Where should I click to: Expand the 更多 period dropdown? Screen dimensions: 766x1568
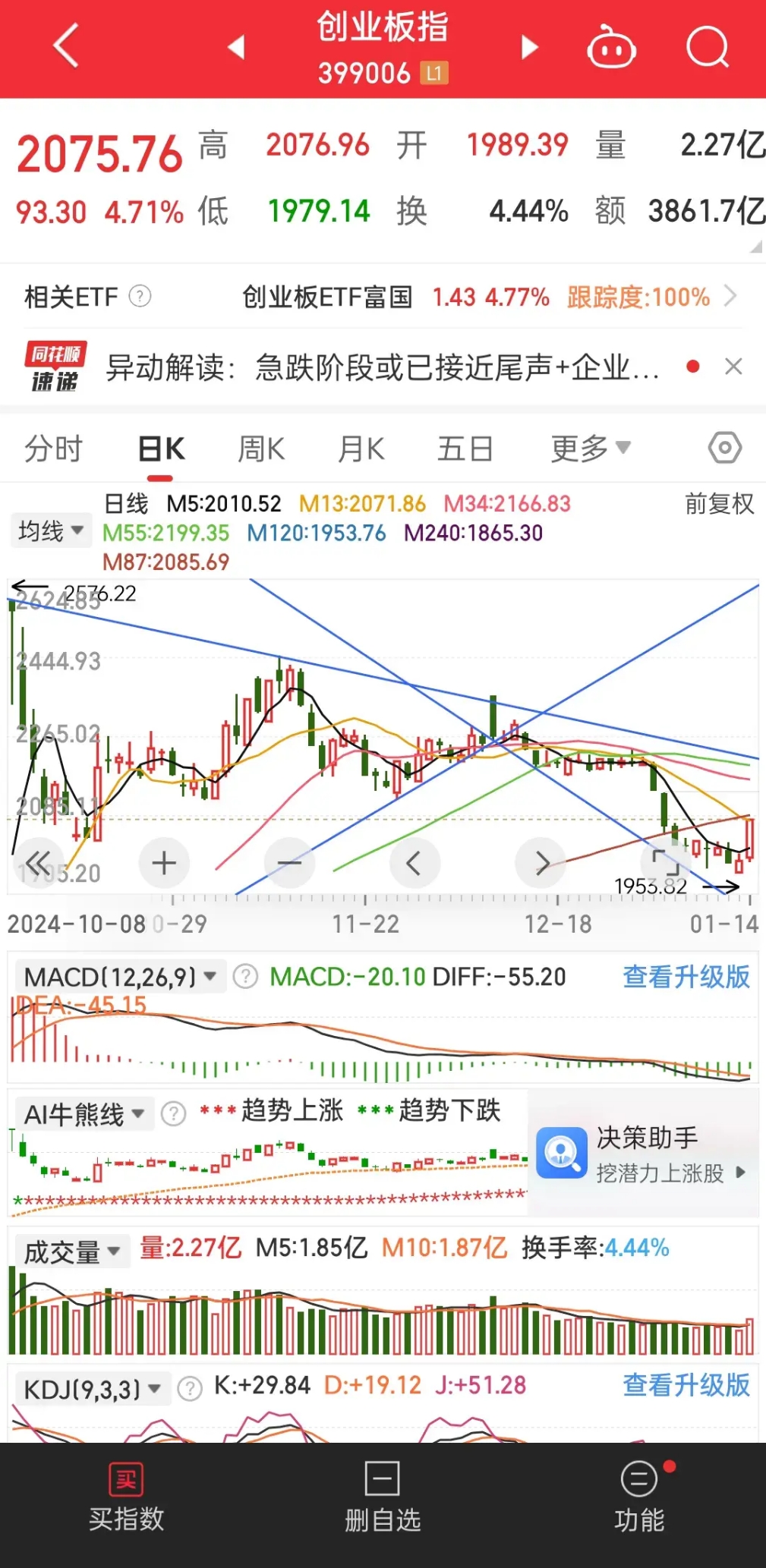[x=590, y=448]
